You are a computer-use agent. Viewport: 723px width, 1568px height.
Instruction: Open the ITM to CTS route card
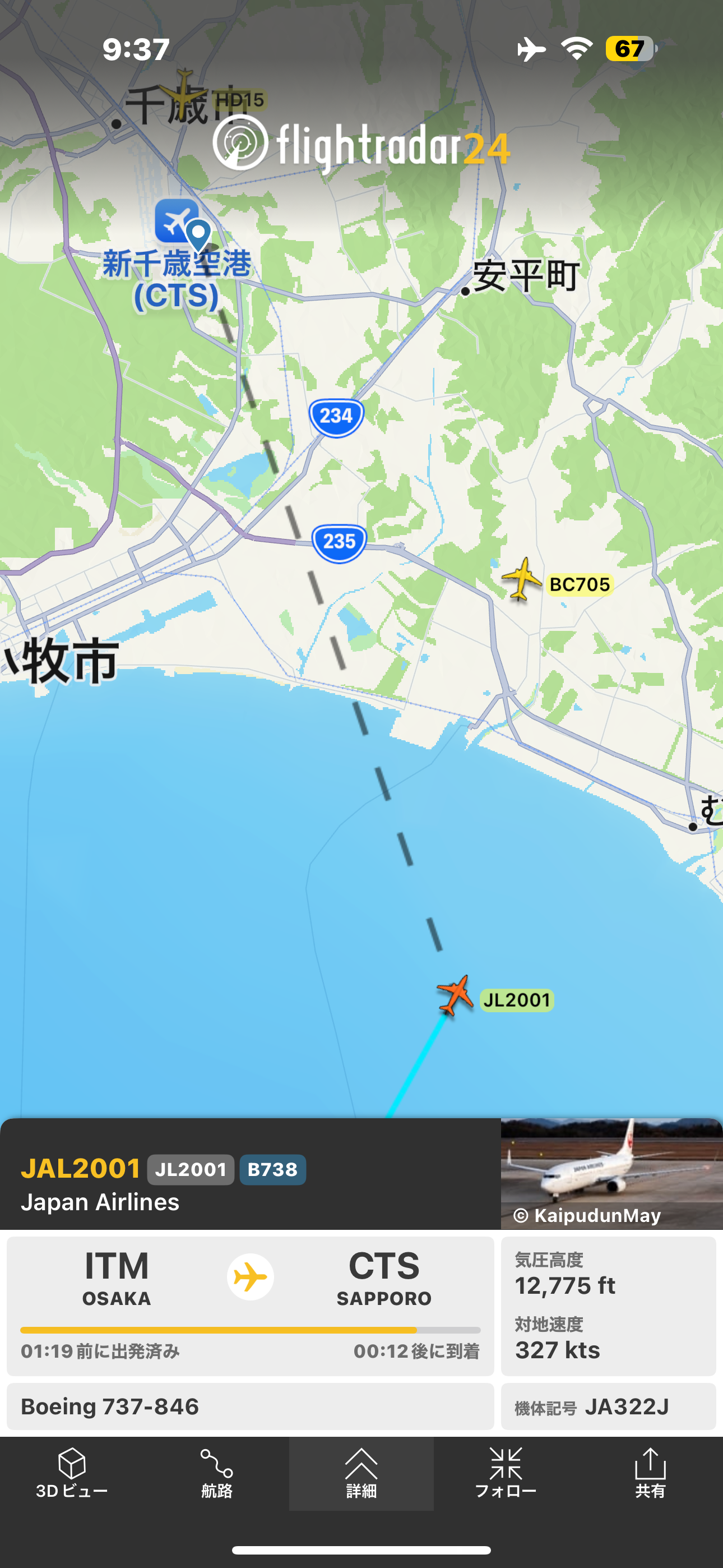pyautogui.click(x=250, y=1305)
